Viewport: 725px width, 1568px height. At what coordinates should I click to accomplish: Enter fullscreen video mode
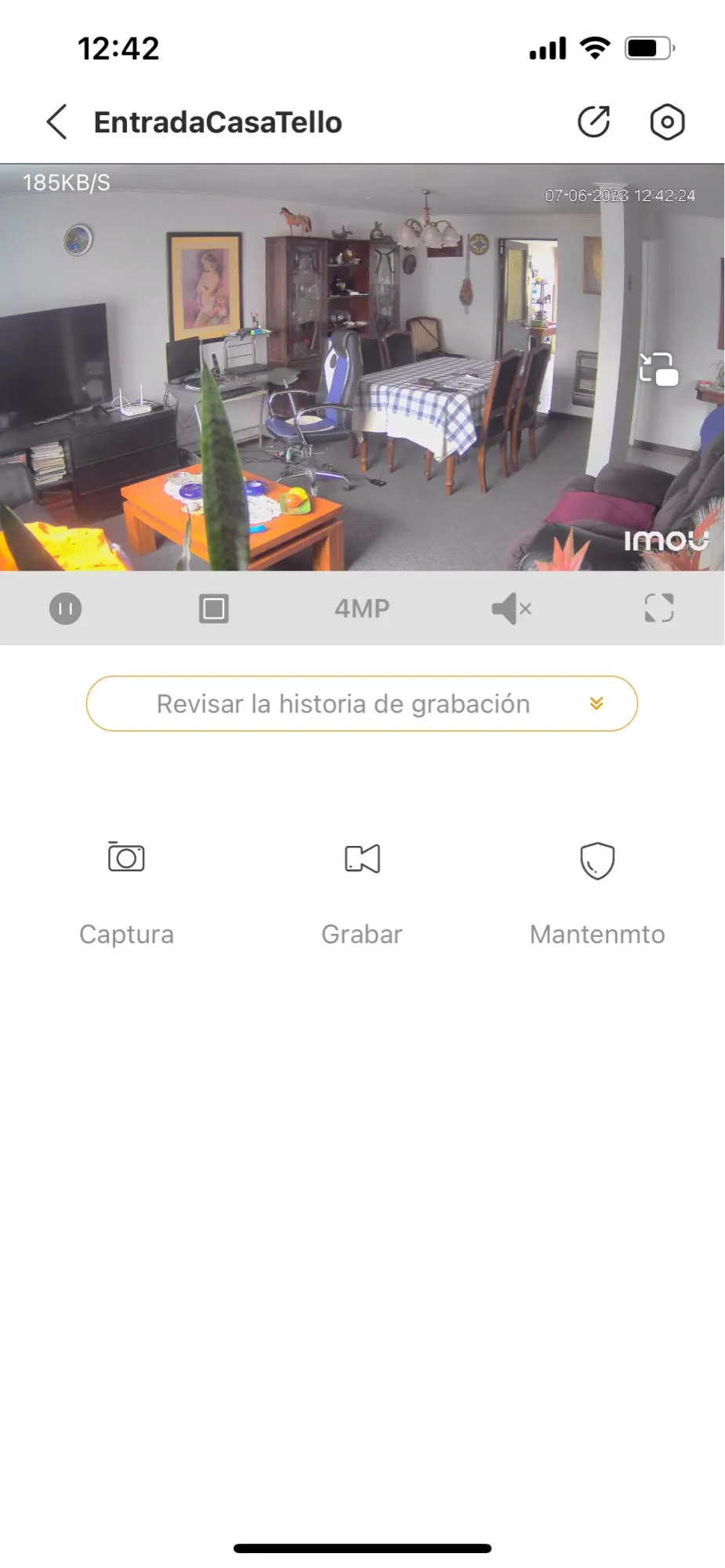[x=659, y=608]
